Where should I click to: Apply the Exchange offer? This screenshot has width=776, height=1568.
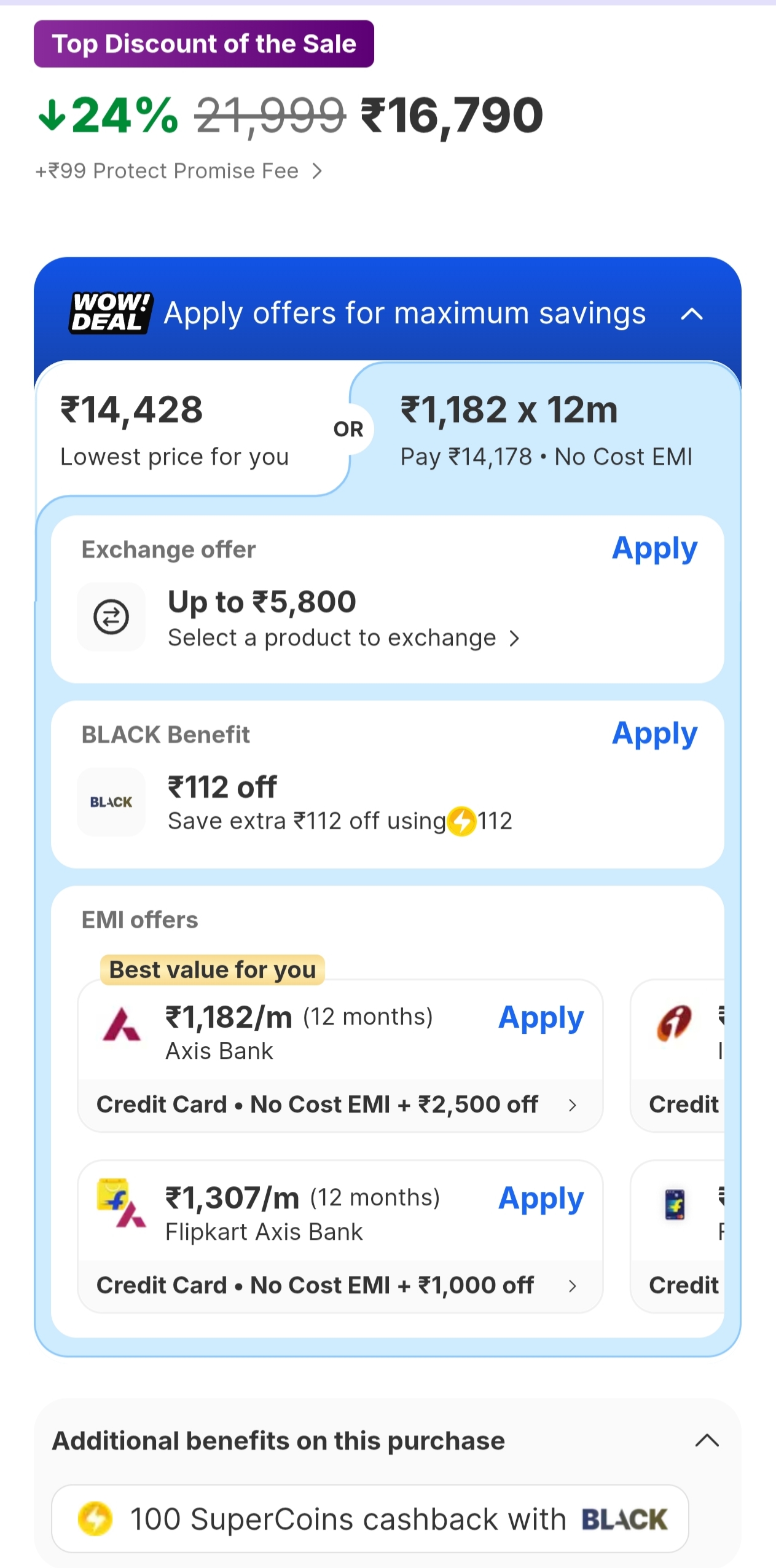tap(654, 548)
